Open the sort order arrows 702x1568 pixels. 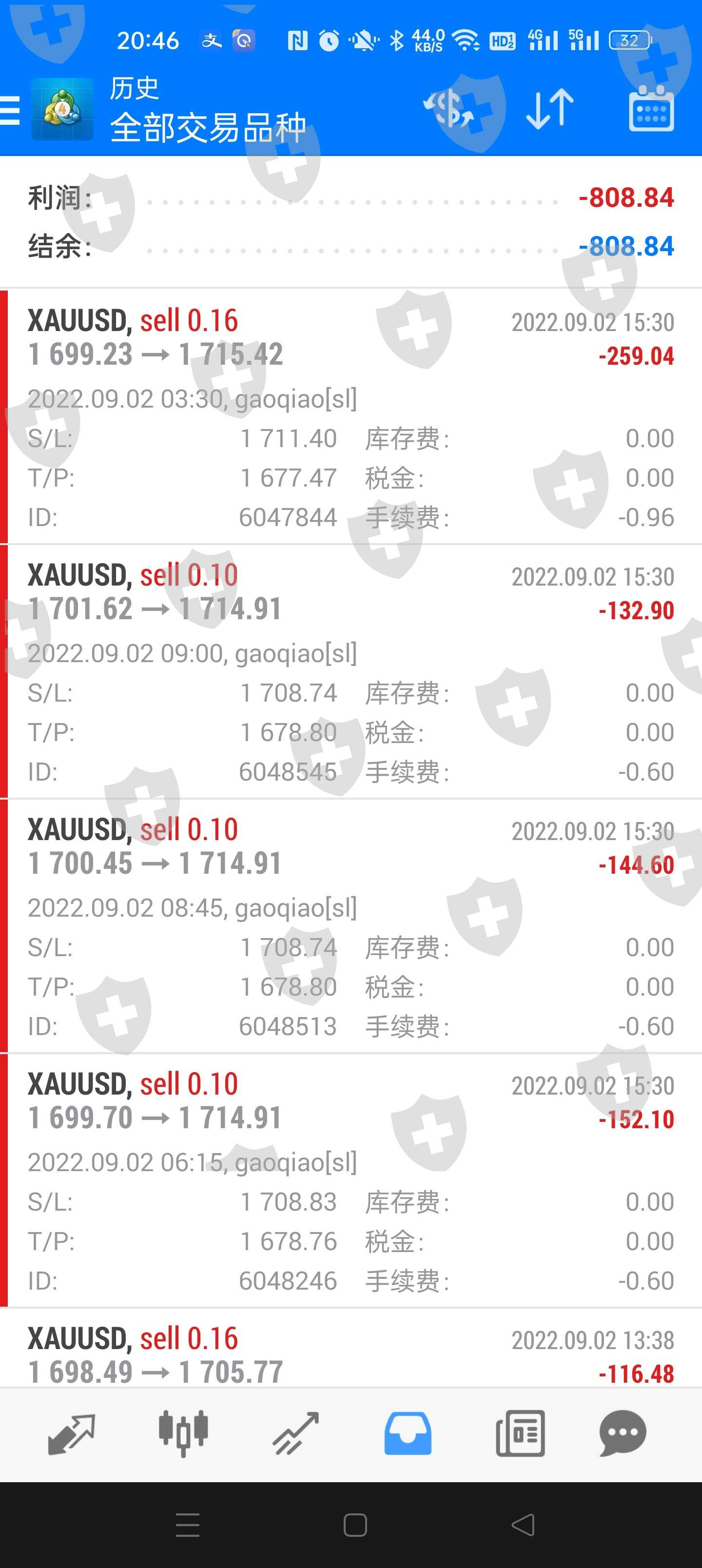click(x=549, y=110)
